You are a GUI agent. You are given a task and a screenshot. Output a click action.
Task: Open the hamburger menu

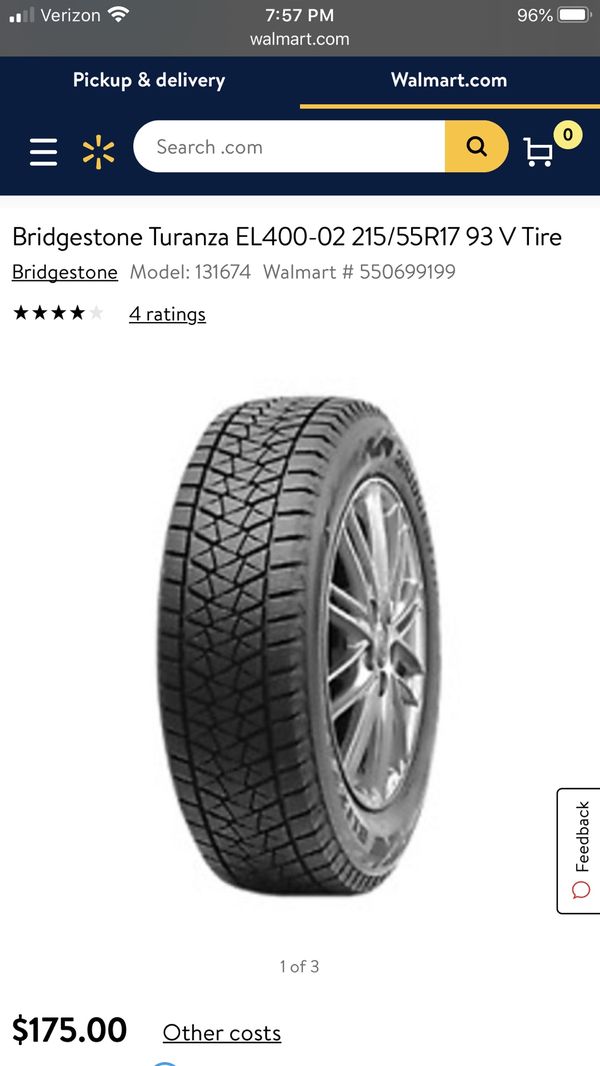(43, 152)
